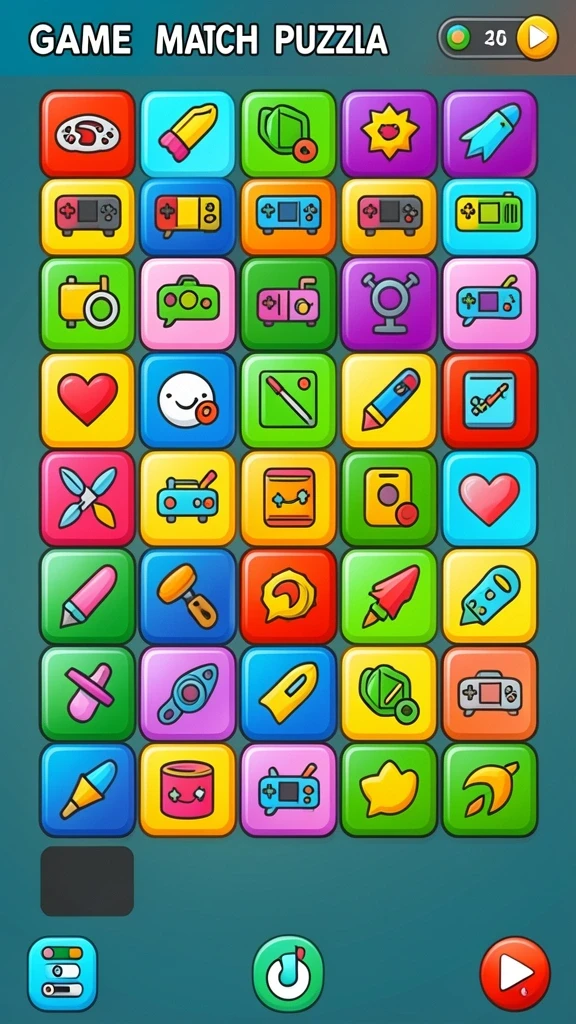Pick the yellow camera tile on green
This screenshot has height=1024, width=576.
tap(88, 304)
